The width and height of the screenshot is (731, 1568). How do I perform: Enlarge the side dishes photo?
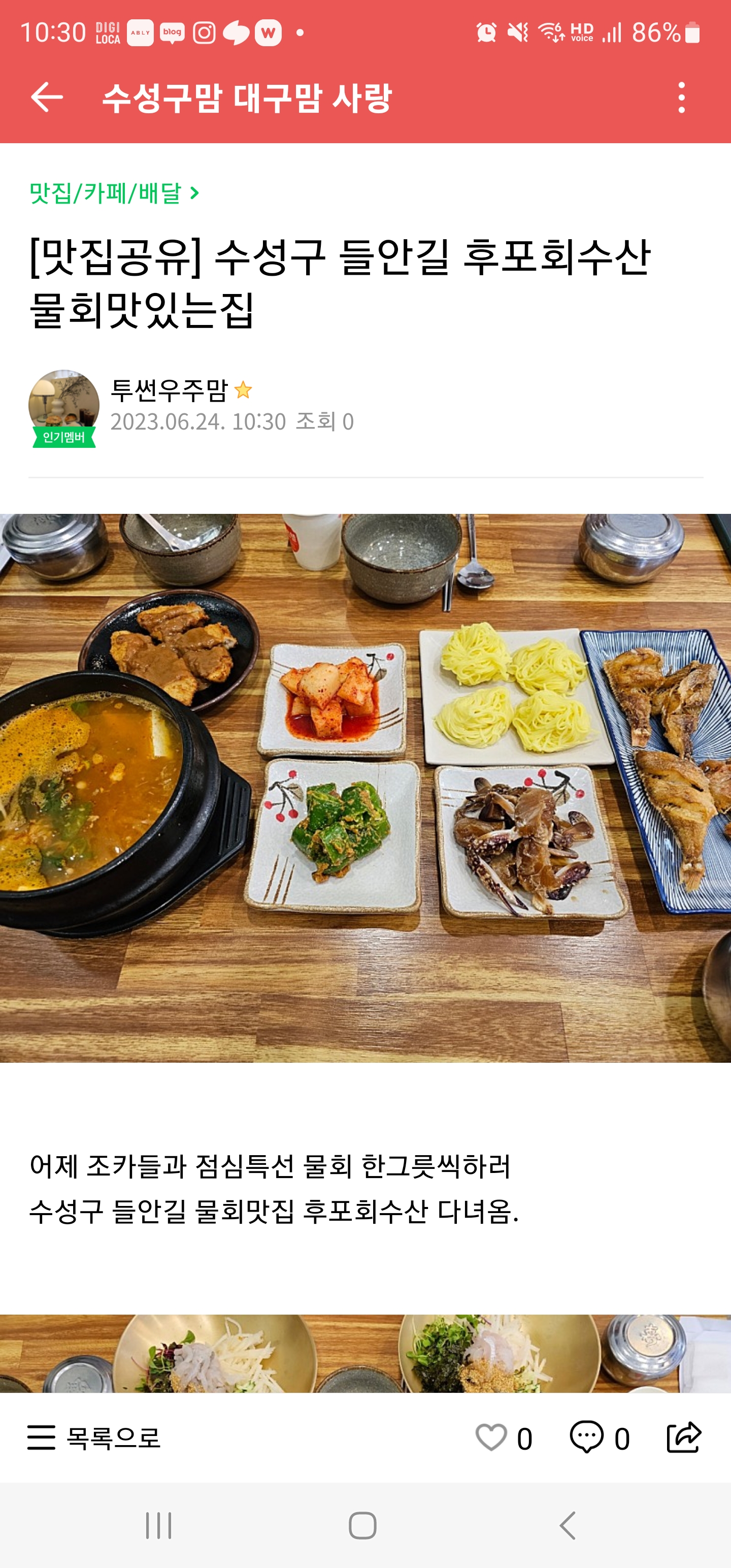[365, 788]
